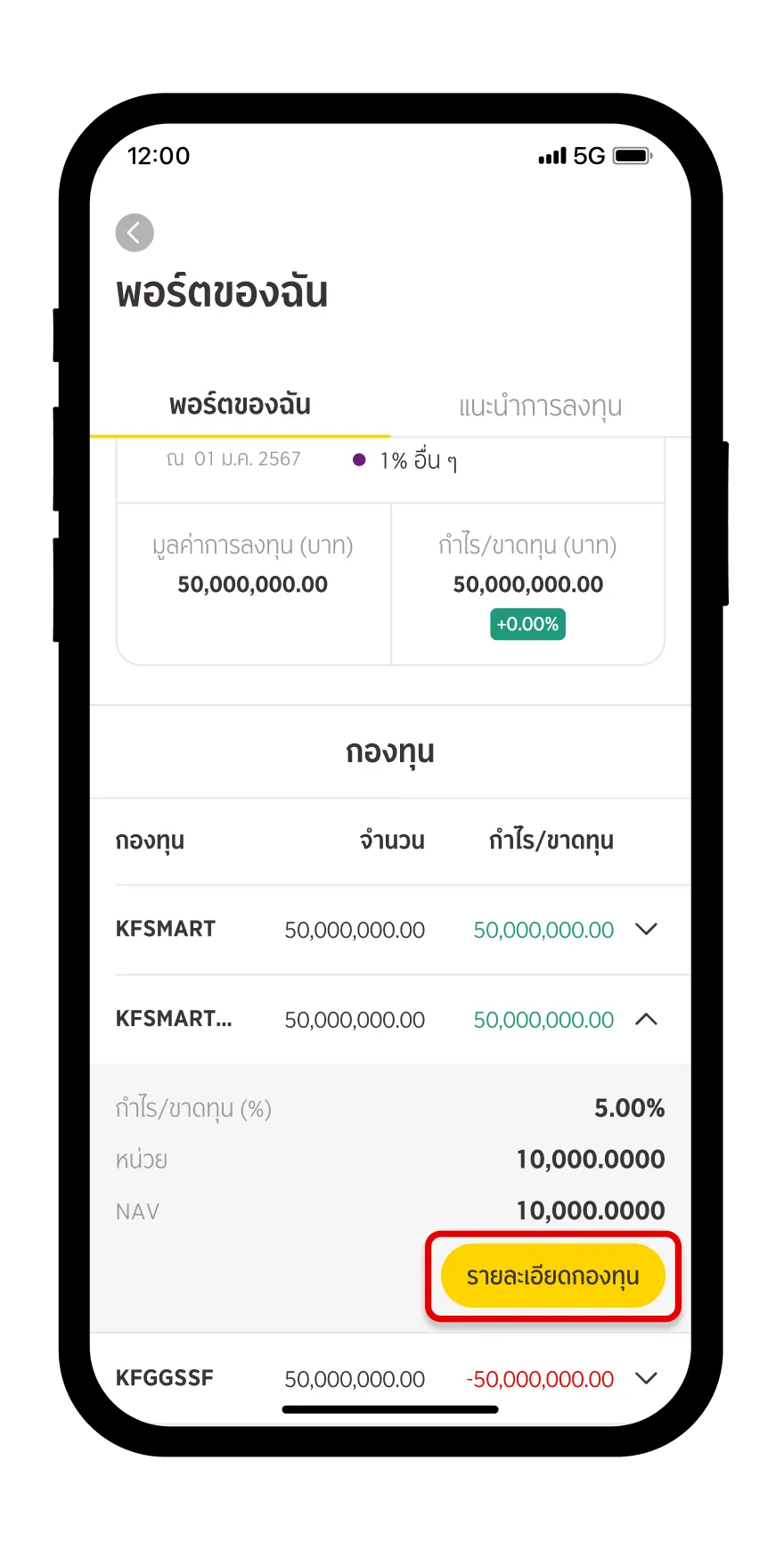This screenshot has width=784, height=1551.
Task: Open รายละเอียดกองทุน fund details
Action: [x=552, y=1276]
